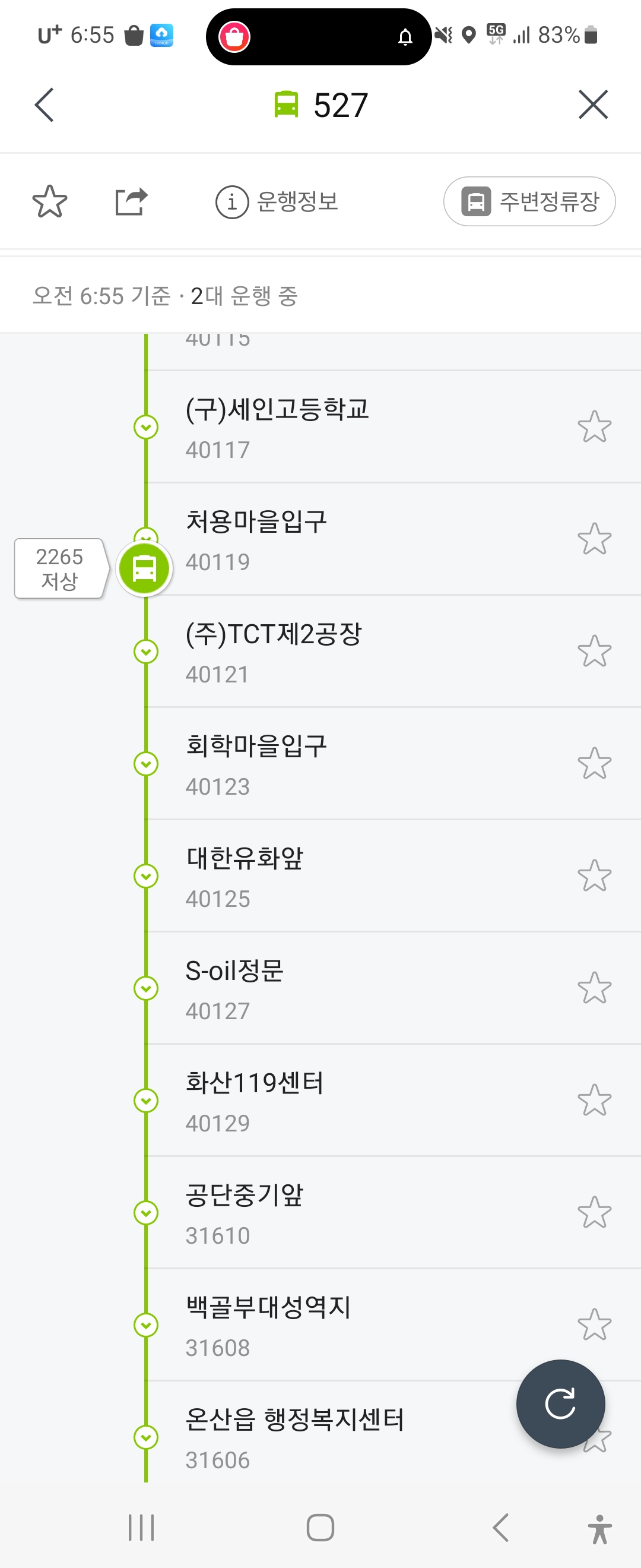Viewport: 641px width, 1568px height.
Task: Favorite the (구)세인고등학교 stop
Action: tap(594, 426)
